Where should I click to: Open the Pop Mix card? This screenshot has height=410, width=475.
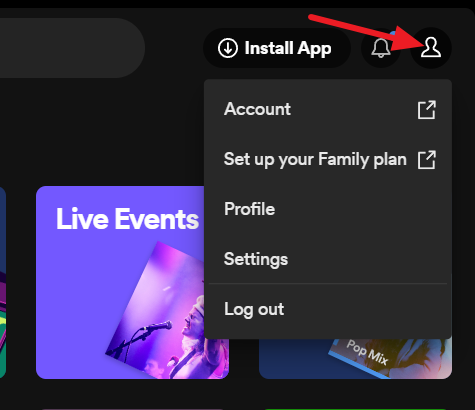click(x=355, y=359)
